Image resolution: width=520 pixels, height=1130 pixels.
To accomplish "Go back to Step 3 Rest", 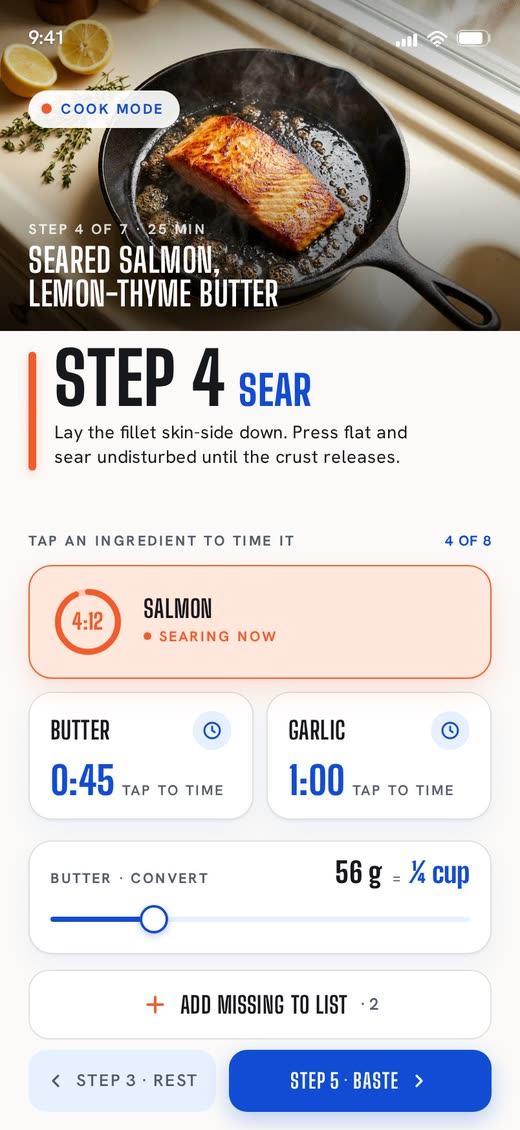I will coord(122,1080).
